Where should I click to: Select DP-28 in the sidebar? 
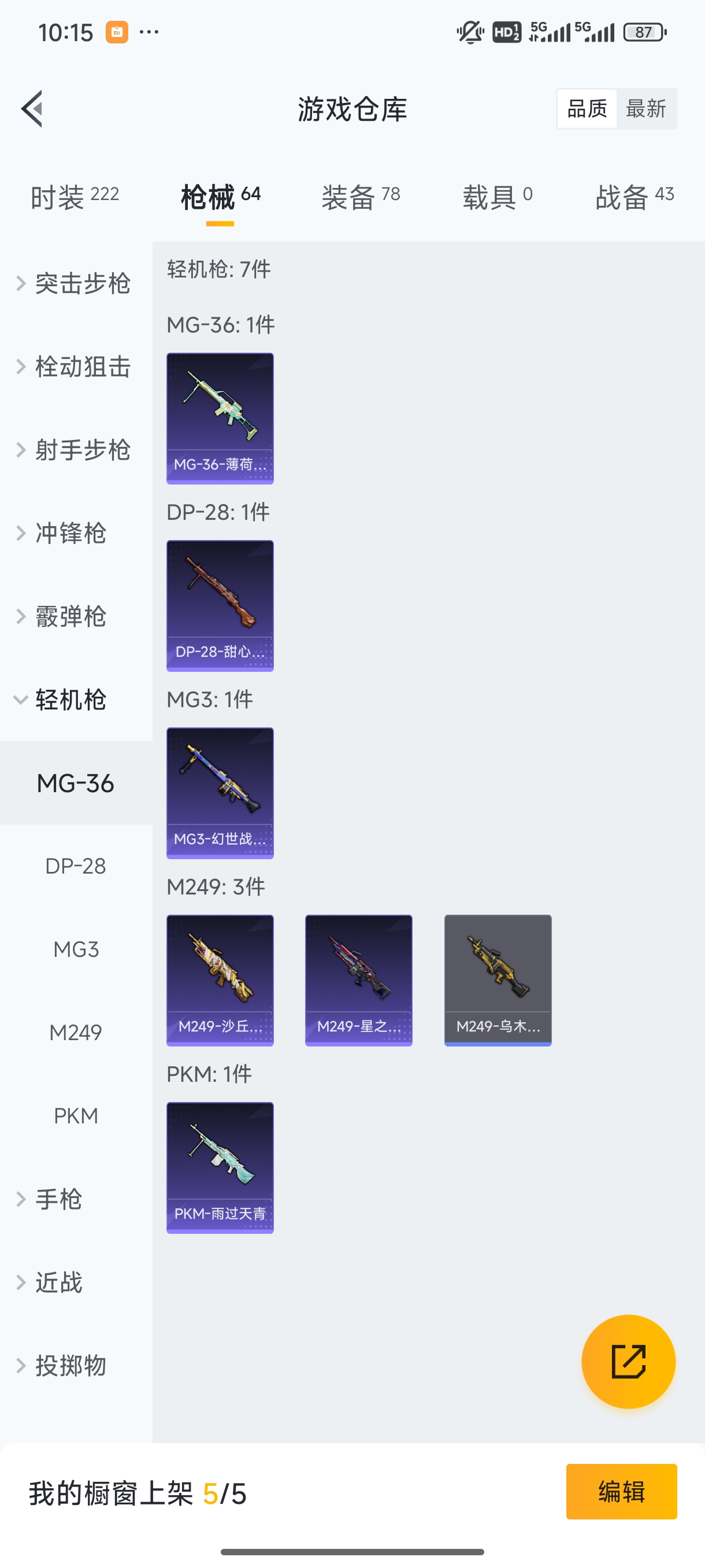click(x=76, y=866)
